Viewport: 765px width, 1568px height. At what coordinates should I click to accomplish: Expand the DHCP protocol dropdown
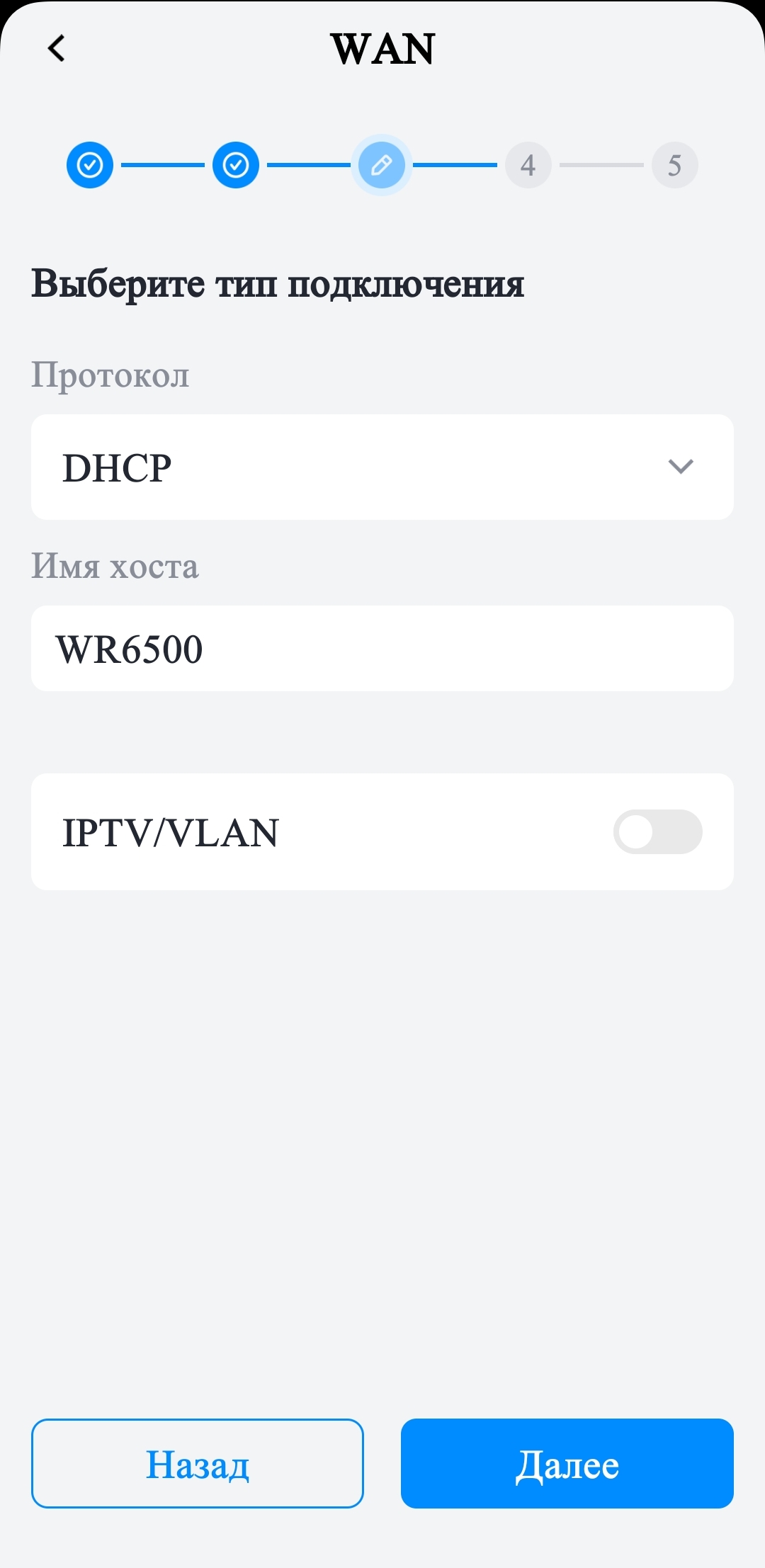(x=382, y=467)
